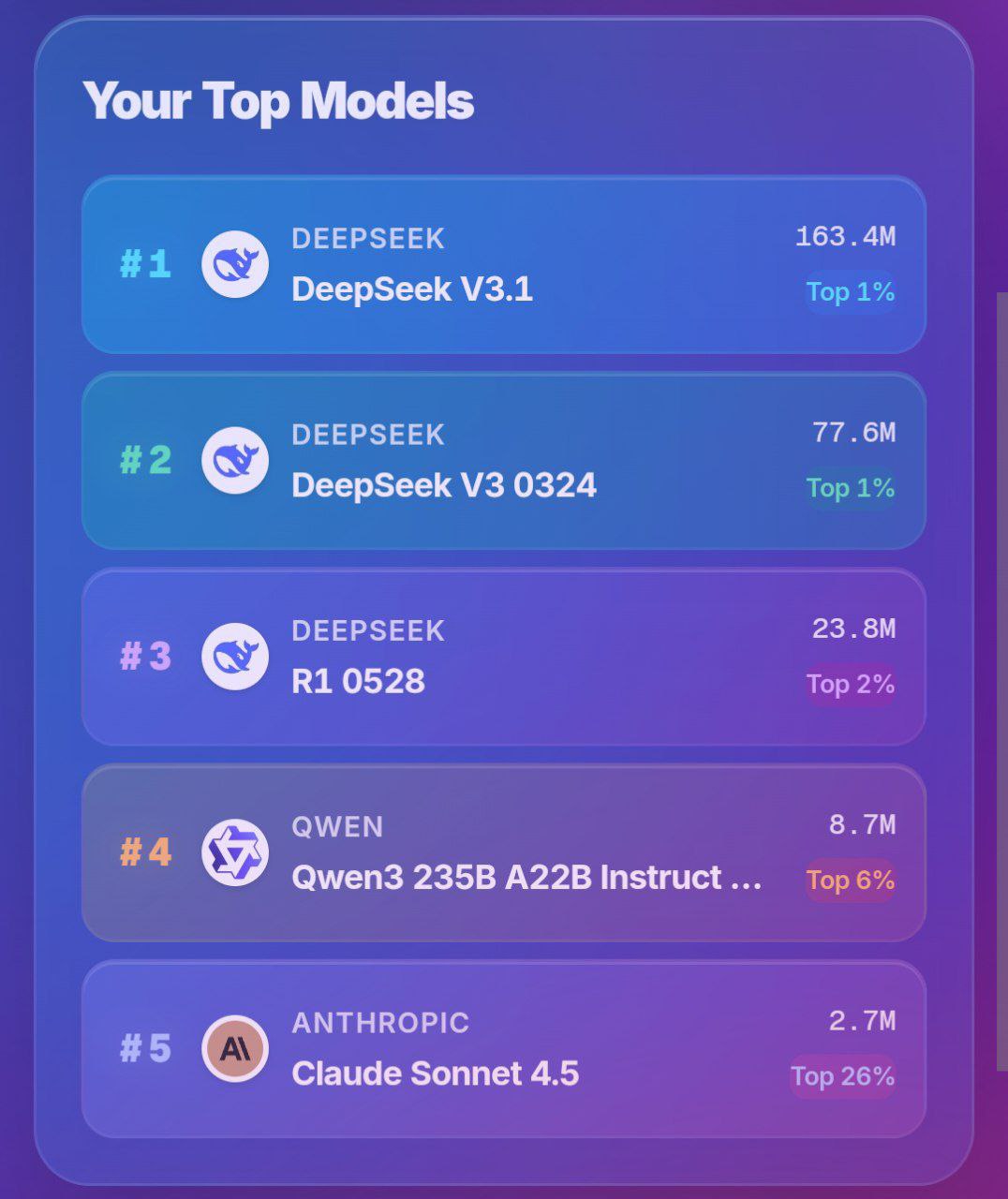View the Qwen3 235B A22B Instruct card

(504, 852)
